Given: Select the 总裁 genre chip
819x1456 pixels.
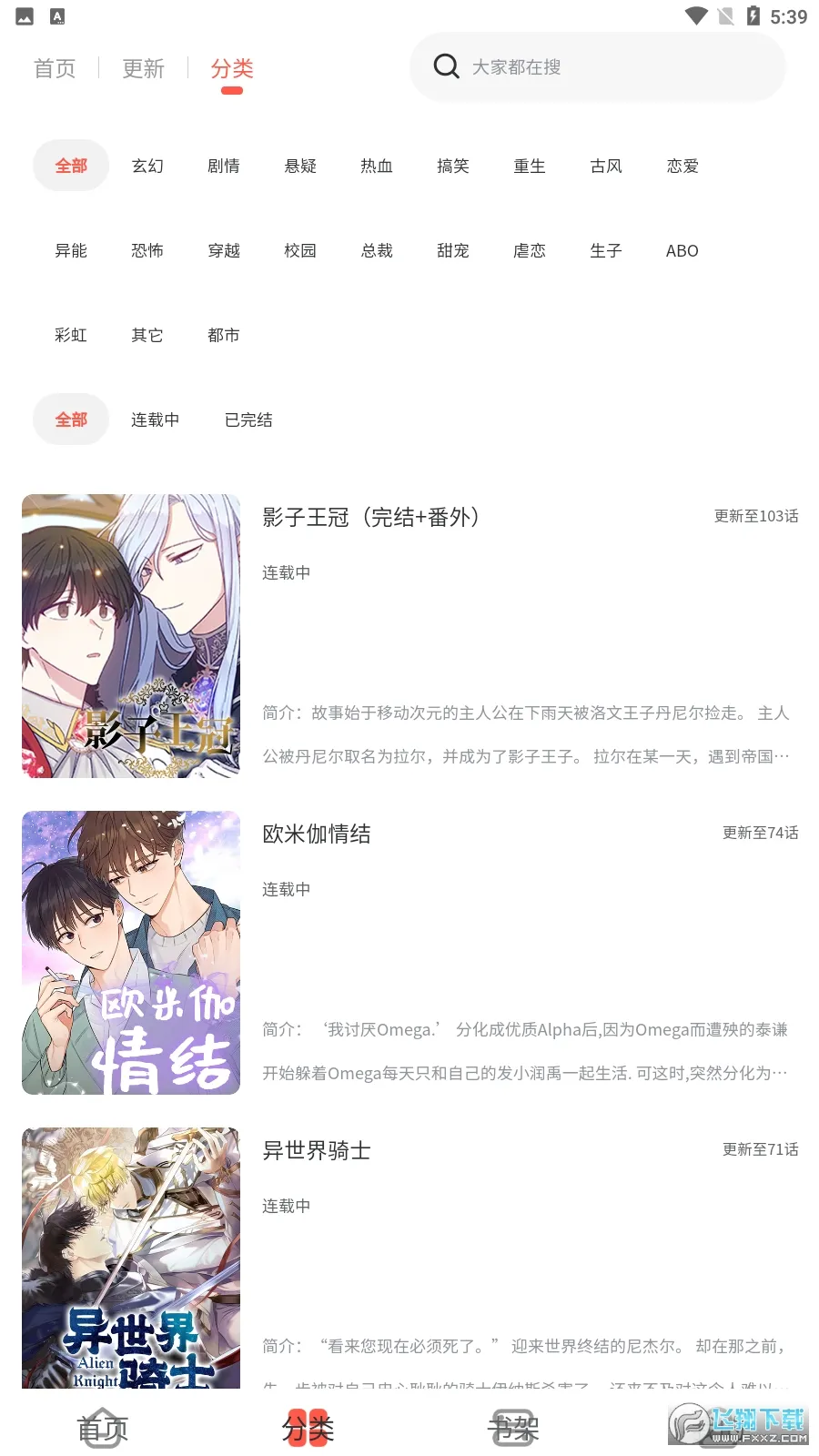Looking at the screenshot, I should [x=377, y=250].
